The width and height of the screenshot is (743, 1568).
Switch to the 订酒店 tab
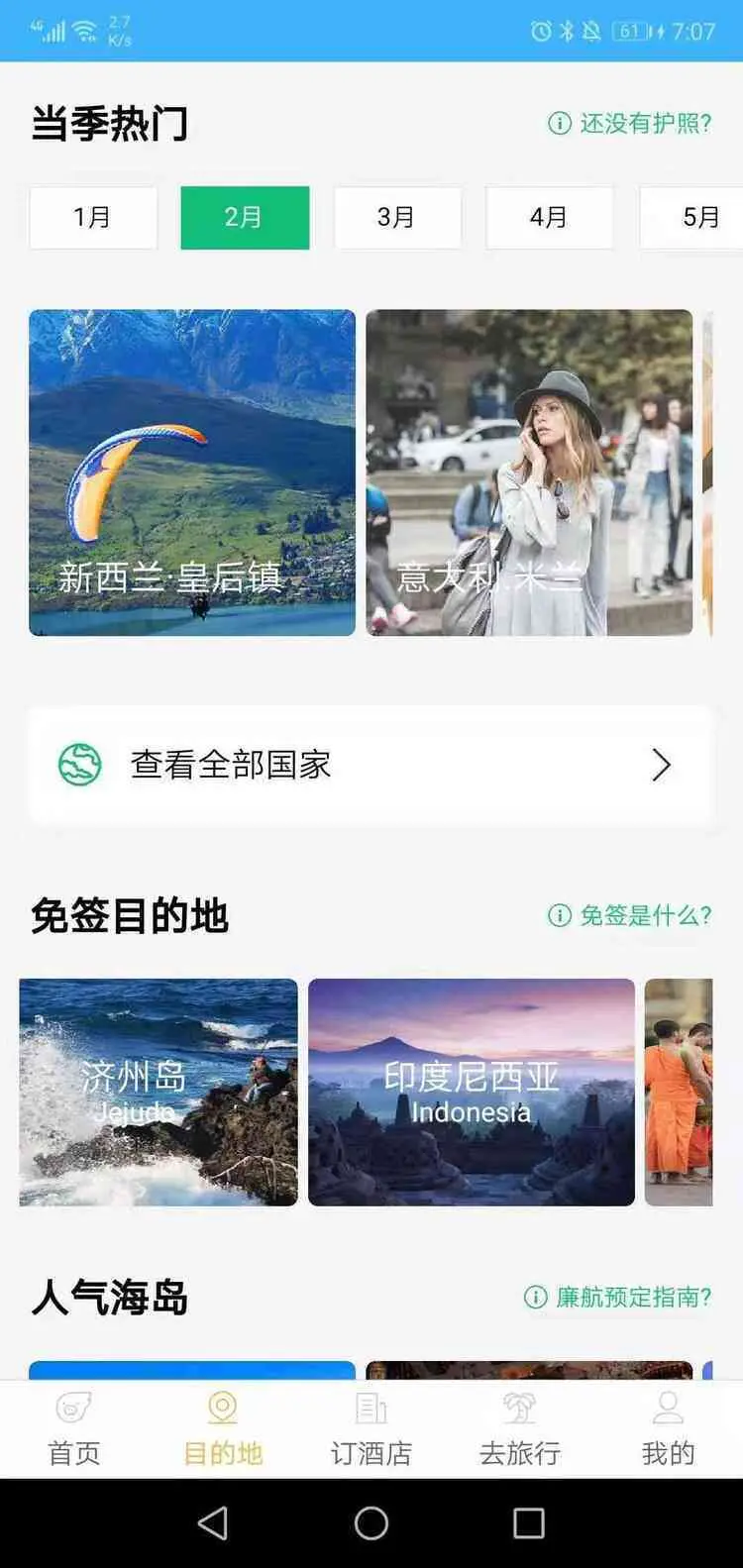pyautogui.click(x=371, y=1429)
